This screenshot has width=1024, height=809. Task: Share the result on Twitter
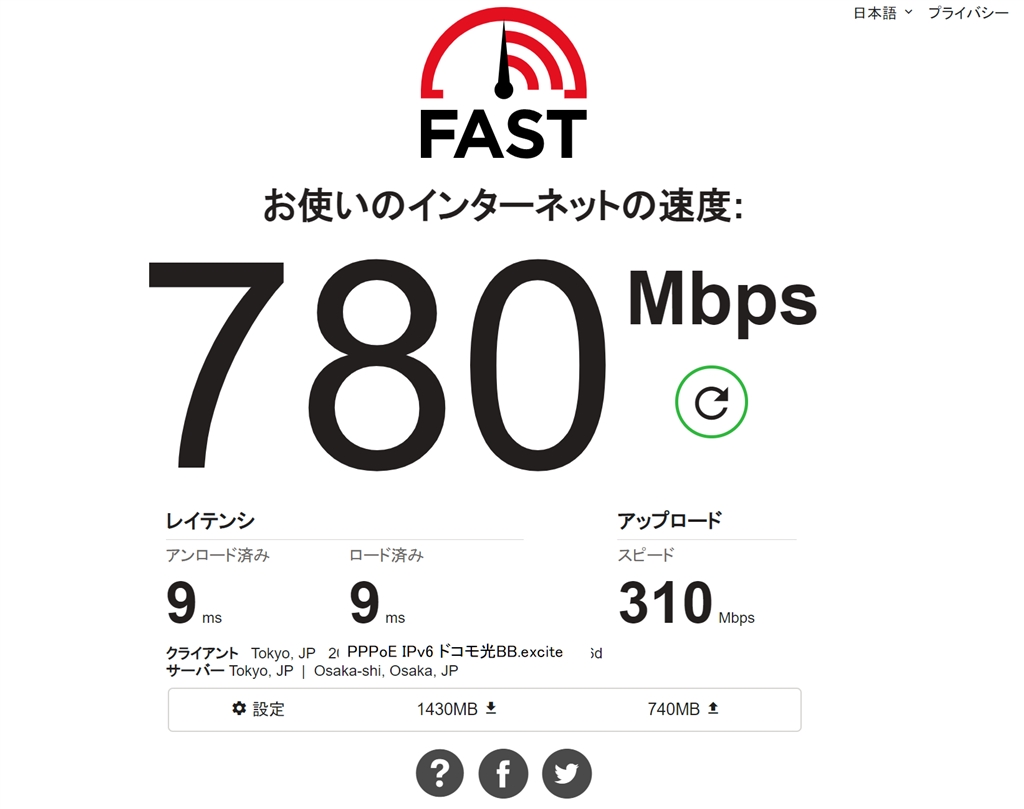(x=567, y=772)
